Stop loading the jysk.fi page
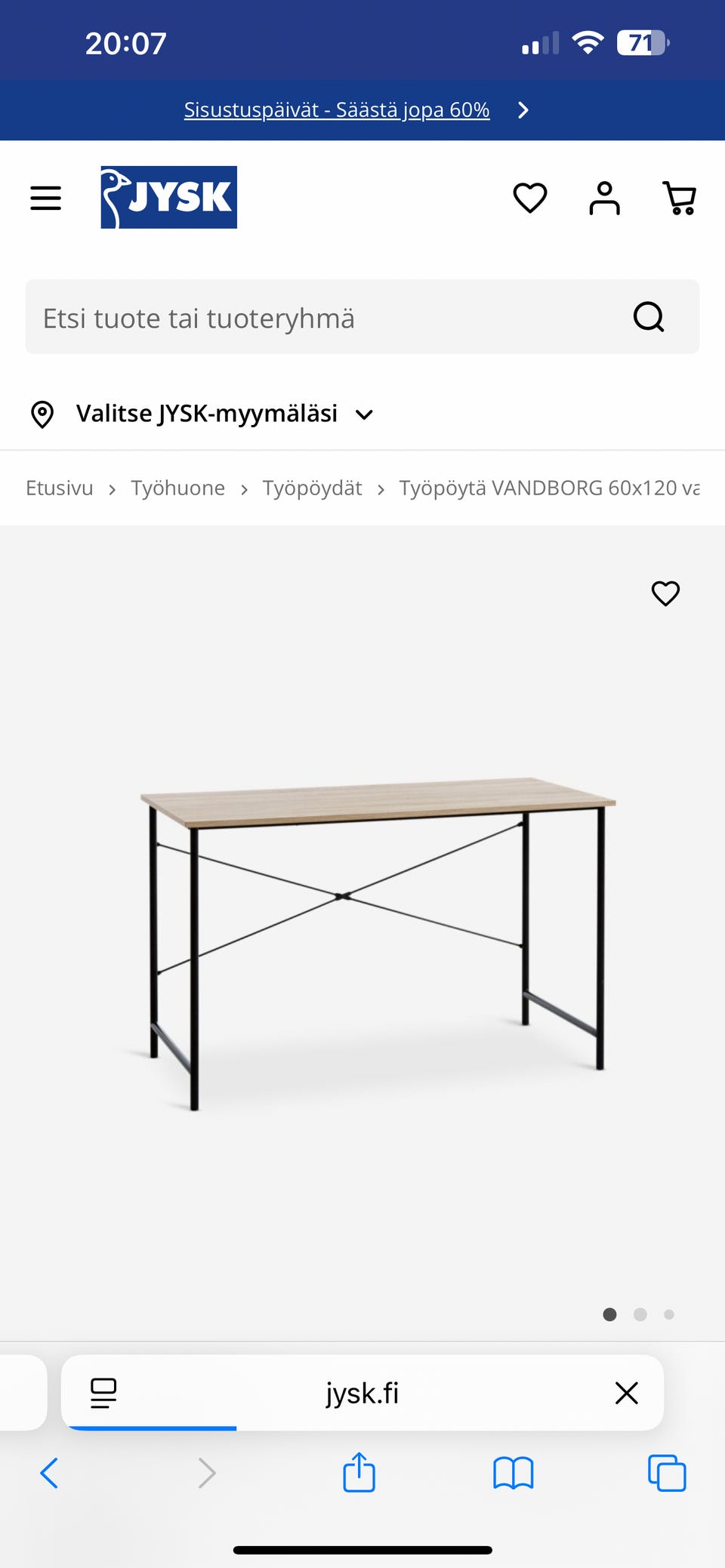Screen dimensions: 725x1568 click(x=627, y=1393)
